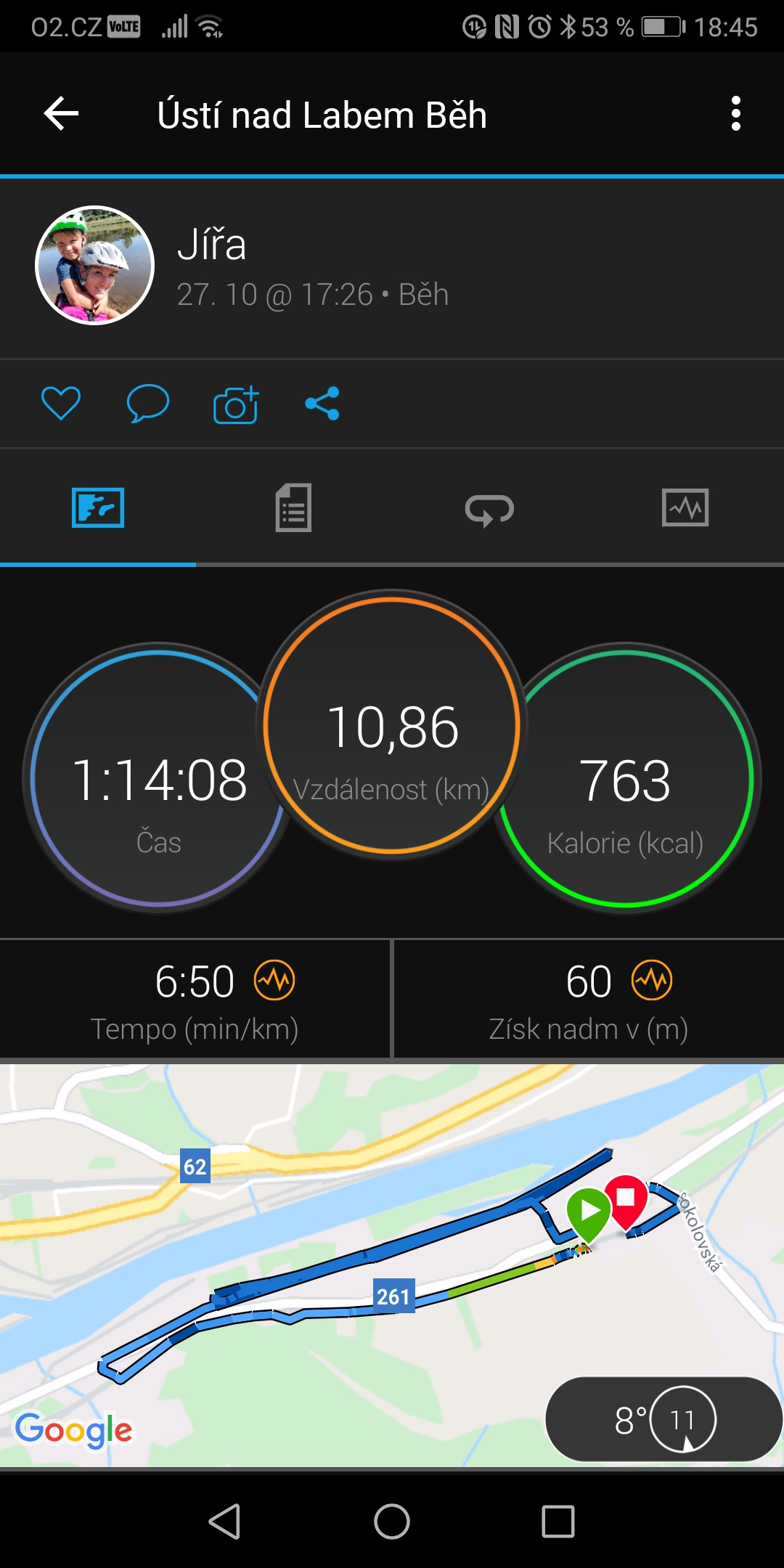Open the three-dot overflow menu
784x1568 pixels.
point(735,114)
